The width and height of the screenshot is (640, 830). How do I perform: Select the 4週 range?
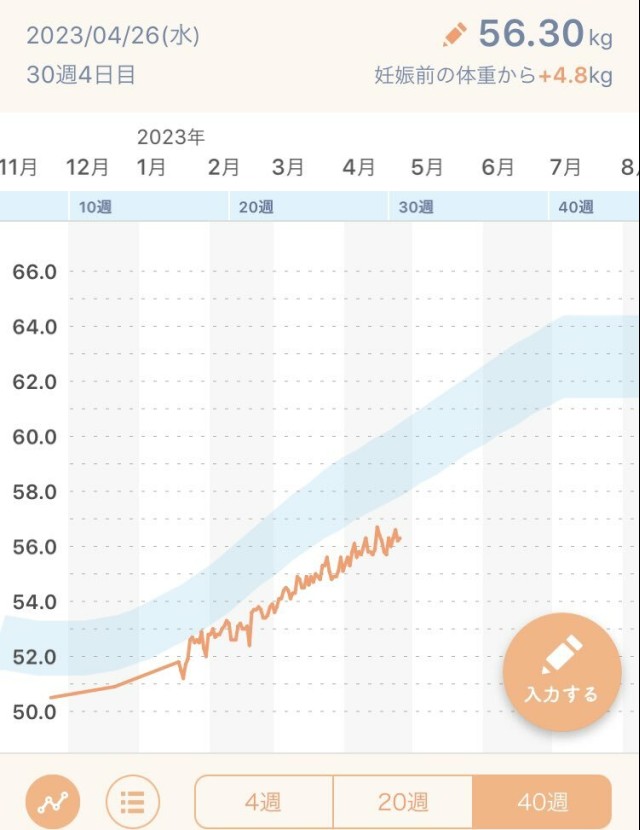[x=263, y=802]
